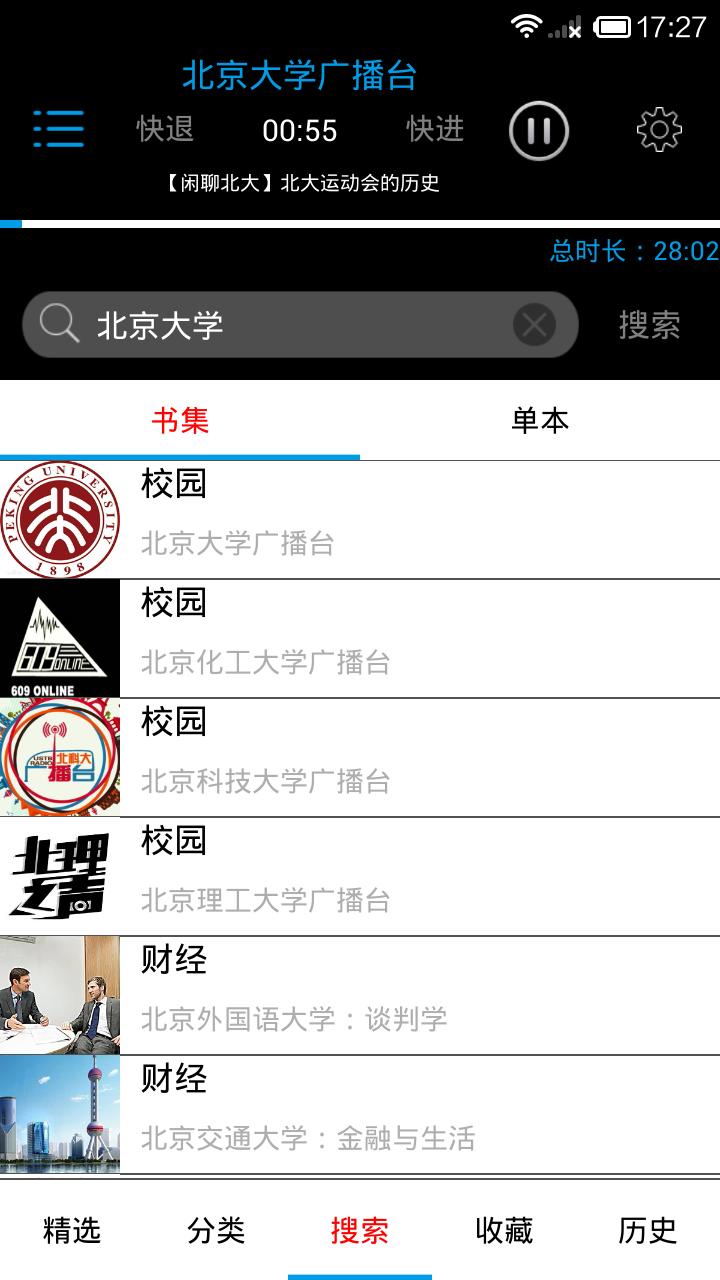Screen dimensions: 720x1280
Task: Switch to the 单本 tab
Action: 540,421
